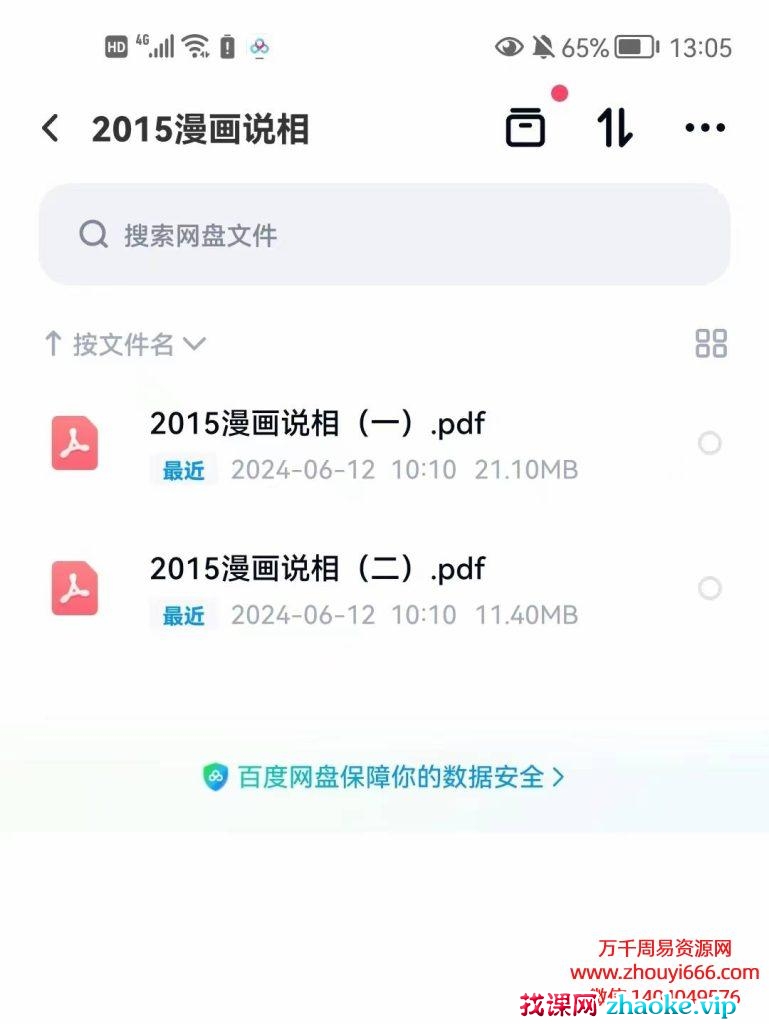Switch to the grid view layout
Viewport: 769px width, 1024px height.
pyautogui.click(x=711, y=344)
